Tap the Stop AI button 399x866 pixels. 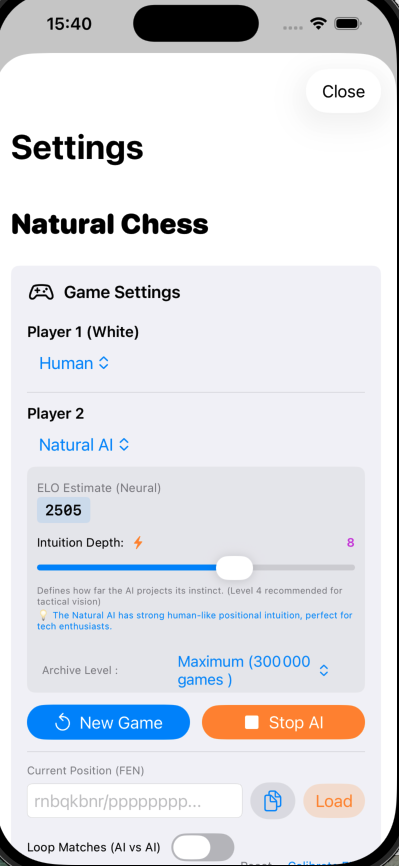click(284, 722)
